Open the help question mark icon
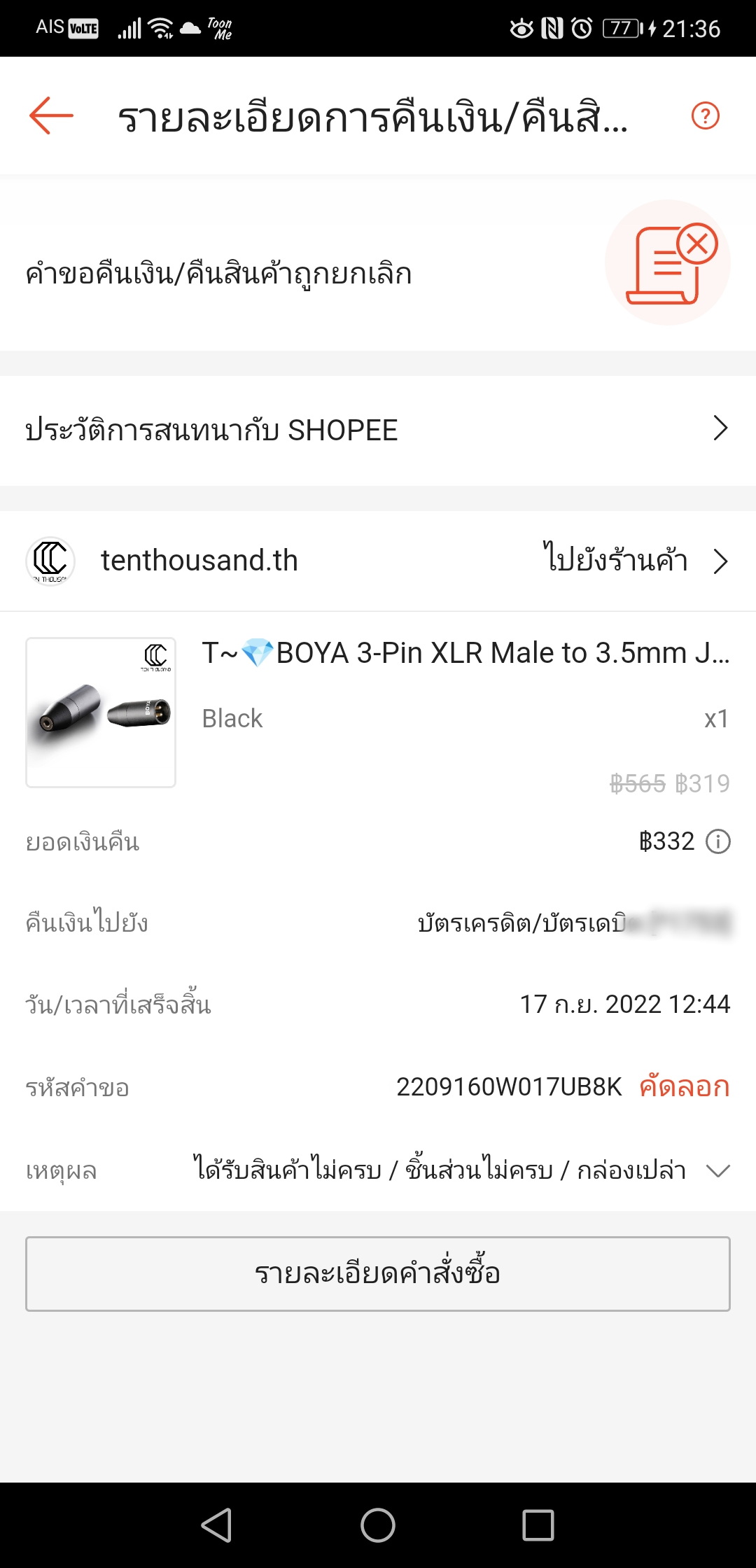756x1568 pixels. pyautogui.click(x=705, y=115)
